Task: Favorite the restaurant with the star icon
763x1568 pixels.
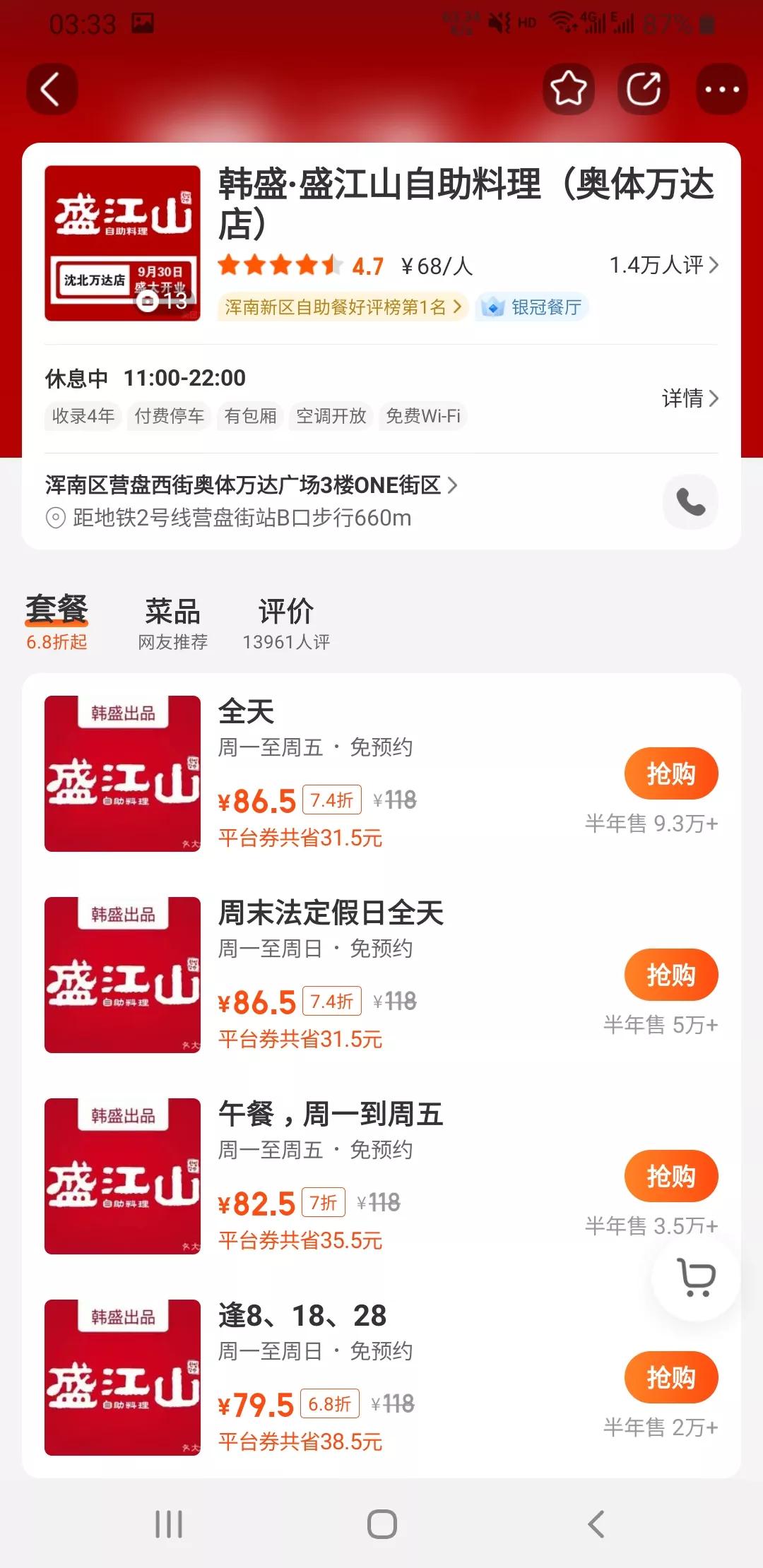Action: point(567,90)
